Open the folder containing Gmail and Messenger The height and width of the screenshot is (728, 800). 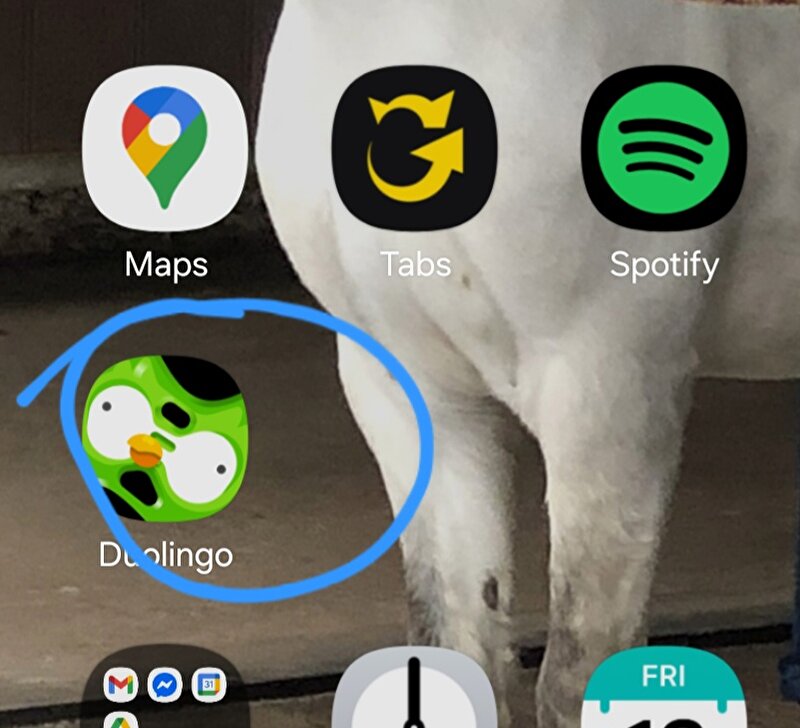[167, 695]
